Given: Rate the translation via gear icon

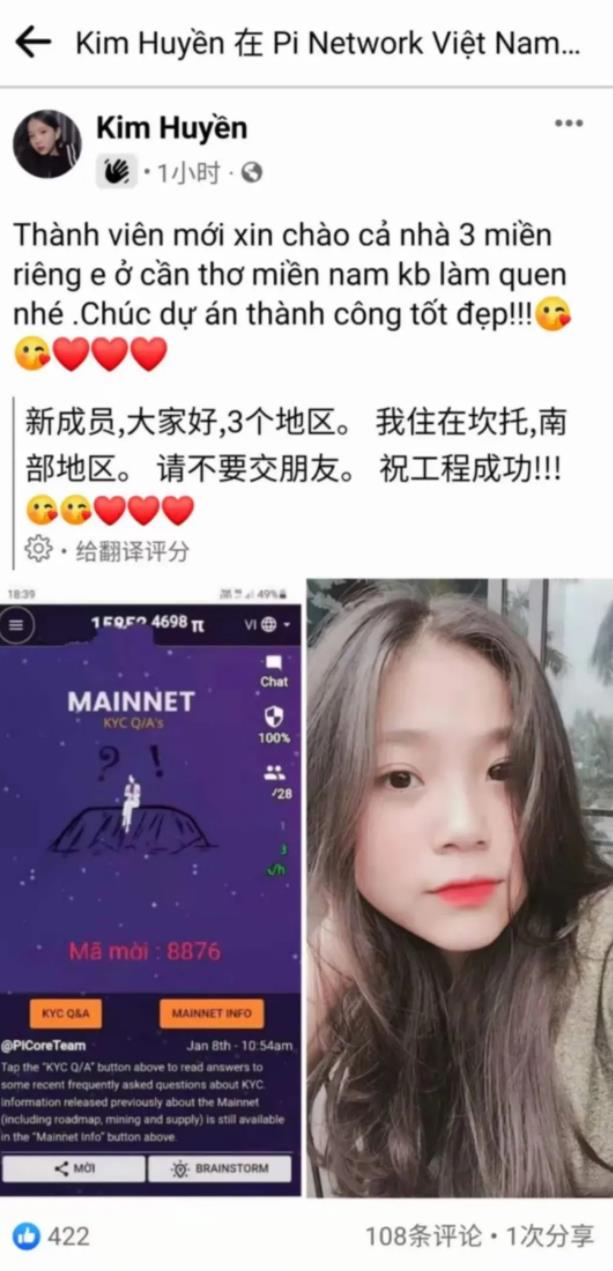Looking at the screenshot, I should pyautogui.click(x=39, y=549).
